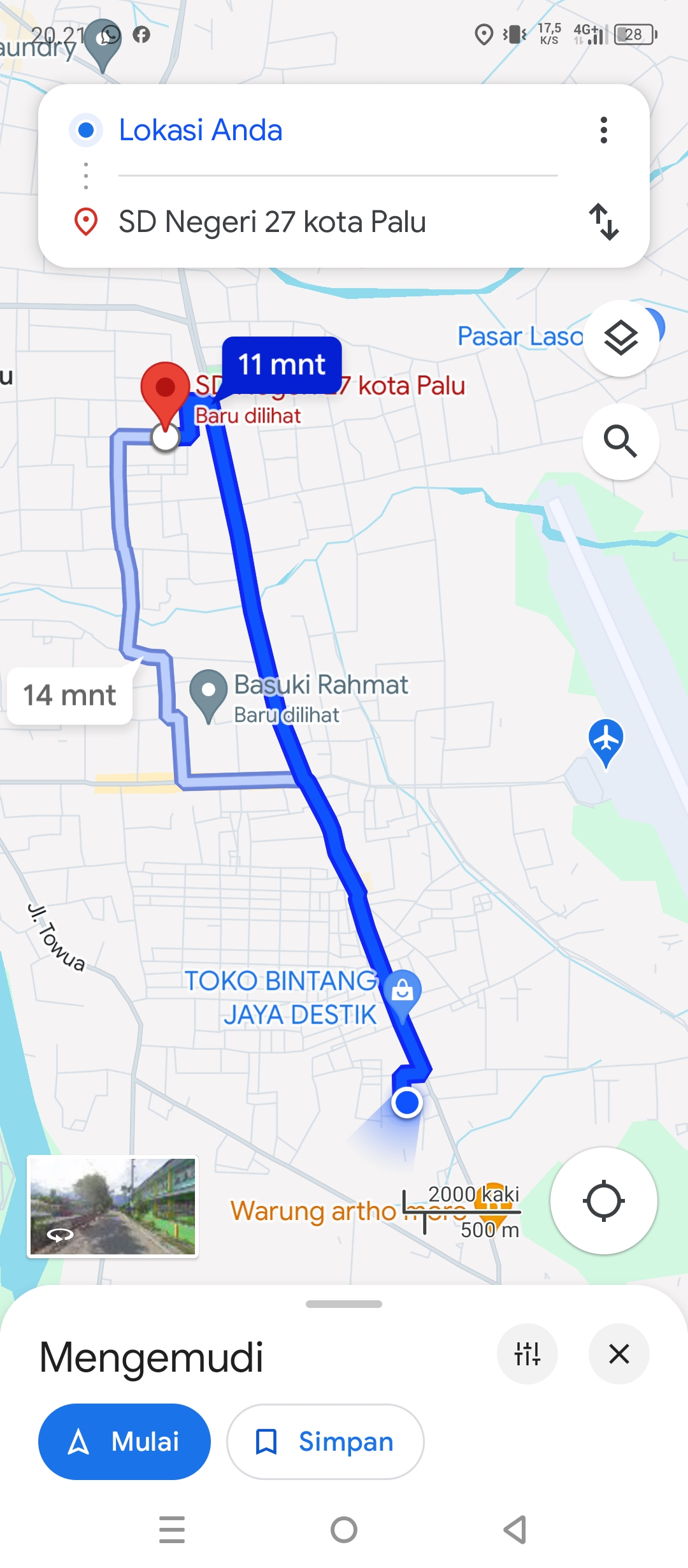
Task: Edit the Lokasi Anda starting point
Action: 338,130
